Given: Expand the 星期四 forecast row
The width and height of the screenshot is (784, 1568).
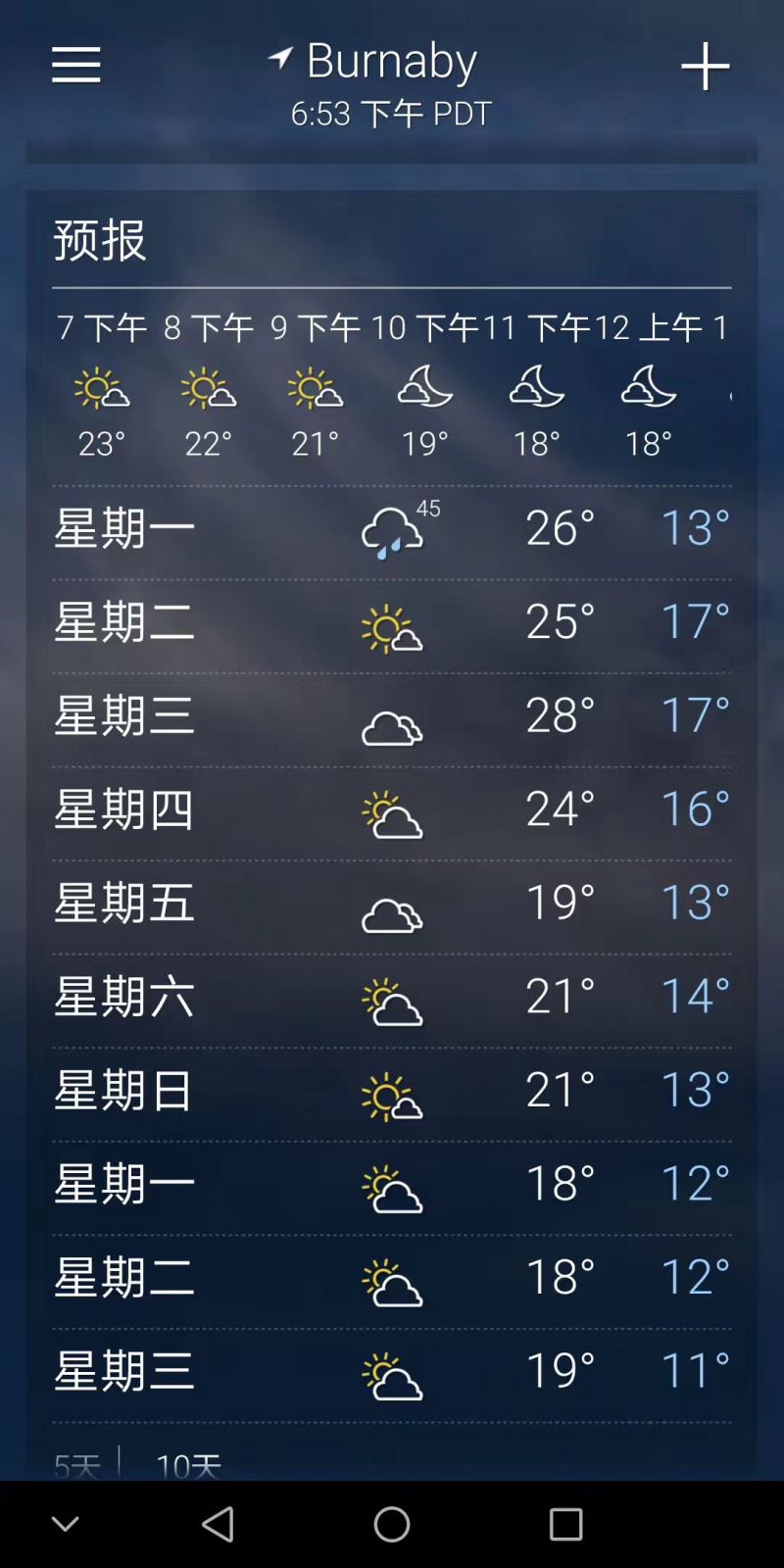Looking at the screenshot, I should (x=392, y=810).
